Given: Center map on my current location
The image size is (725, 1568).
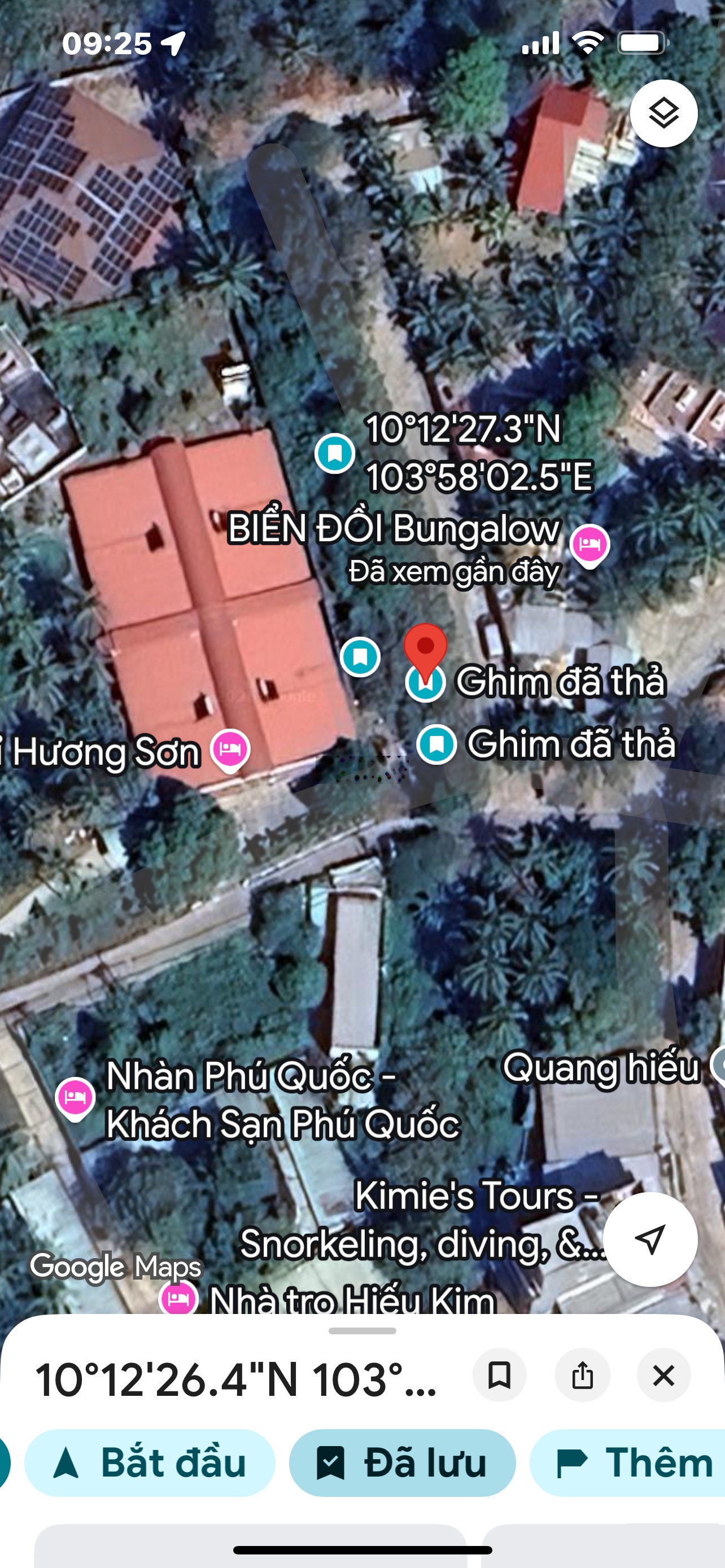Looking at the screenshot, I should point(649,1239).
